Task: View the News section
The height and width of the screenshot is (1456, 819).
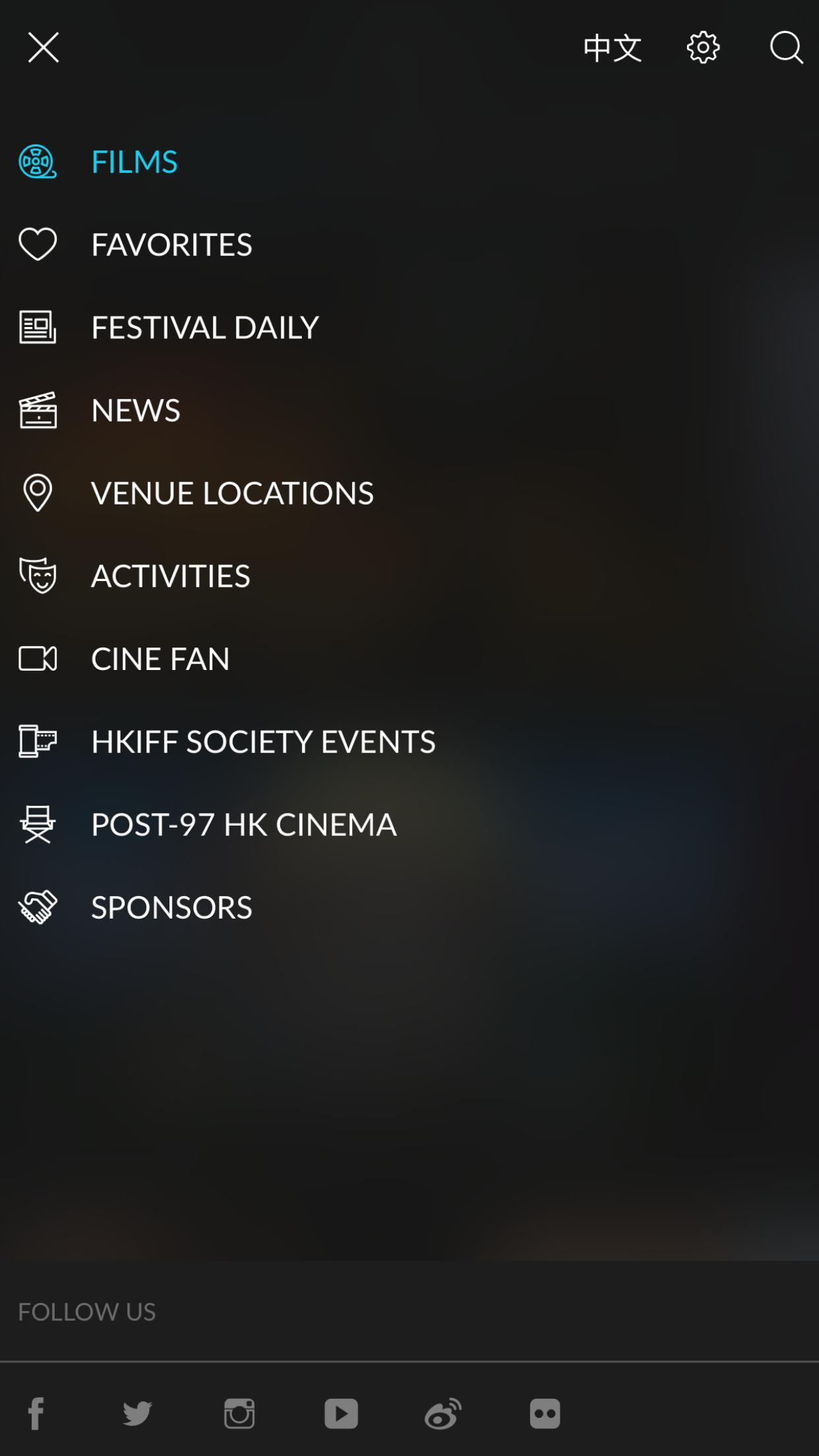Action: [409, 410]
